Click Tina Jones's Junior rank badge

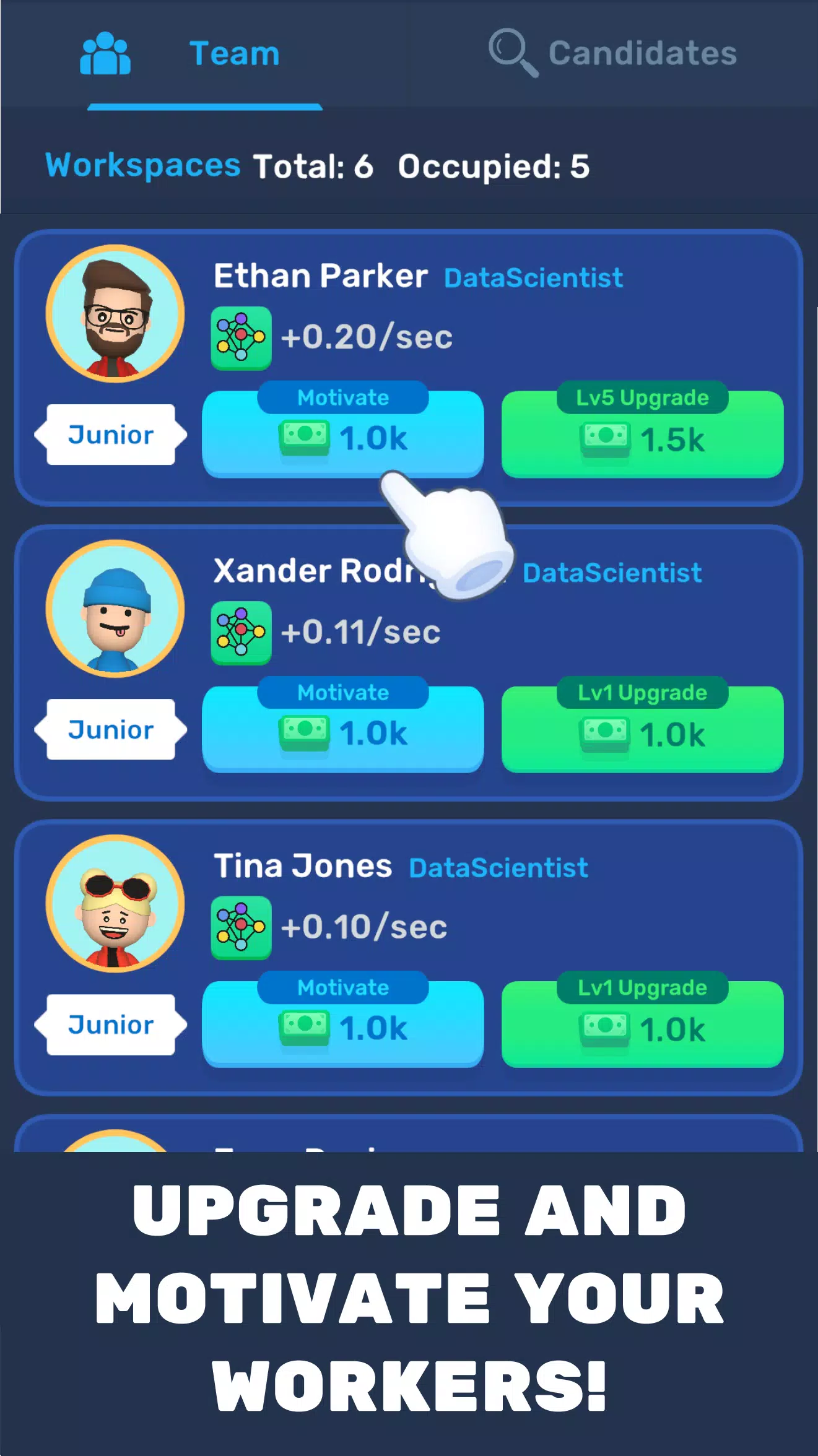coord(112,1025)
